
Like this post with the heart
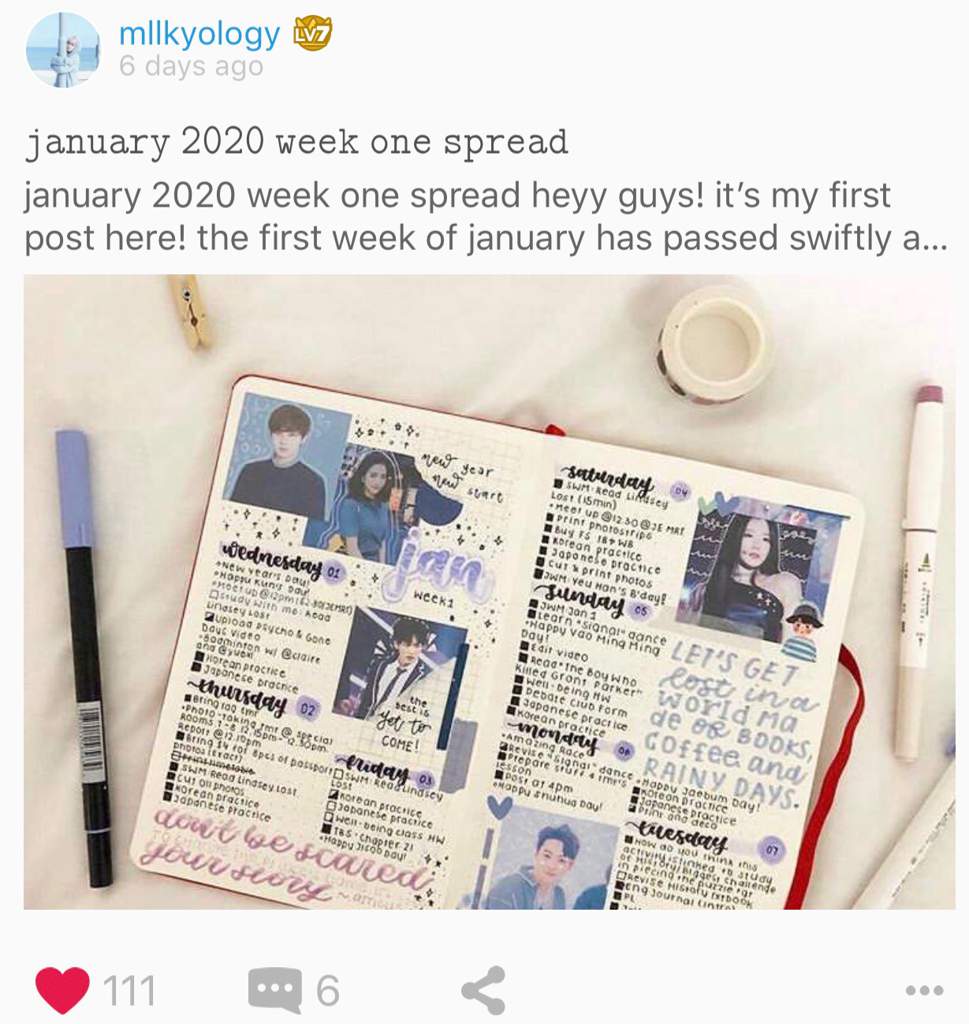tap(62, 990)
